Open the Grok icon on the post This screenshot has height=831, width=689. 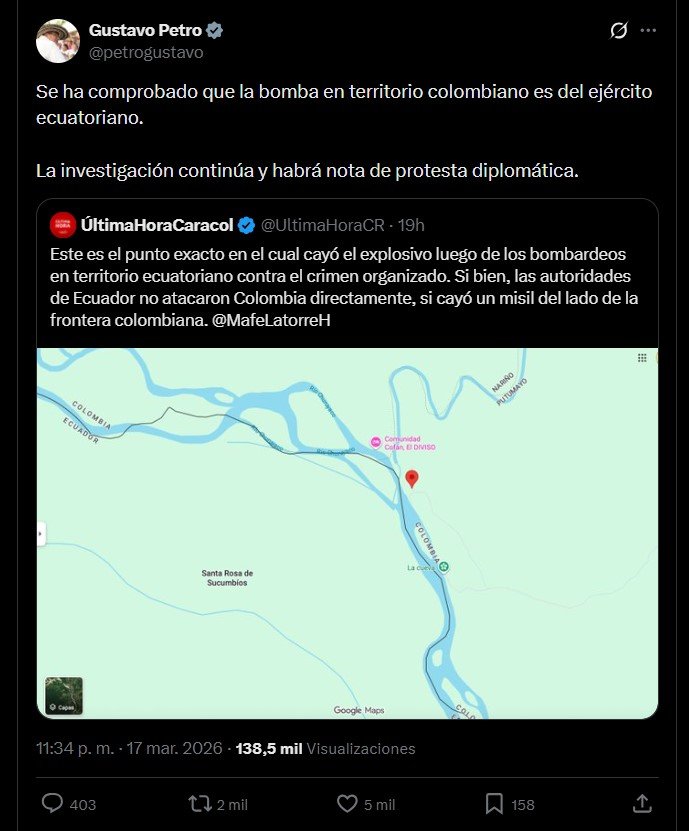coord(619,31)
